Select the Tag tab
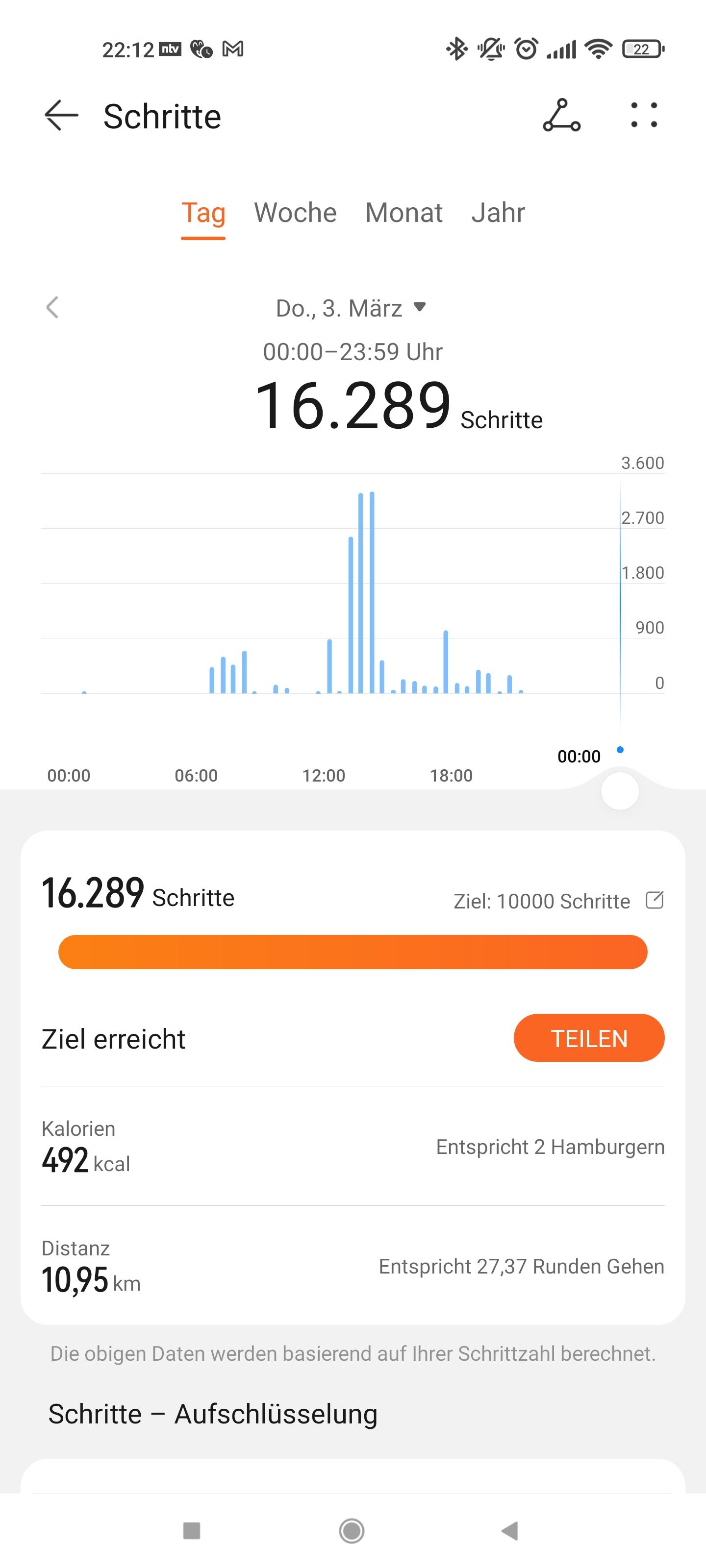Viewport: 706px width, 1568px height. 203,213
